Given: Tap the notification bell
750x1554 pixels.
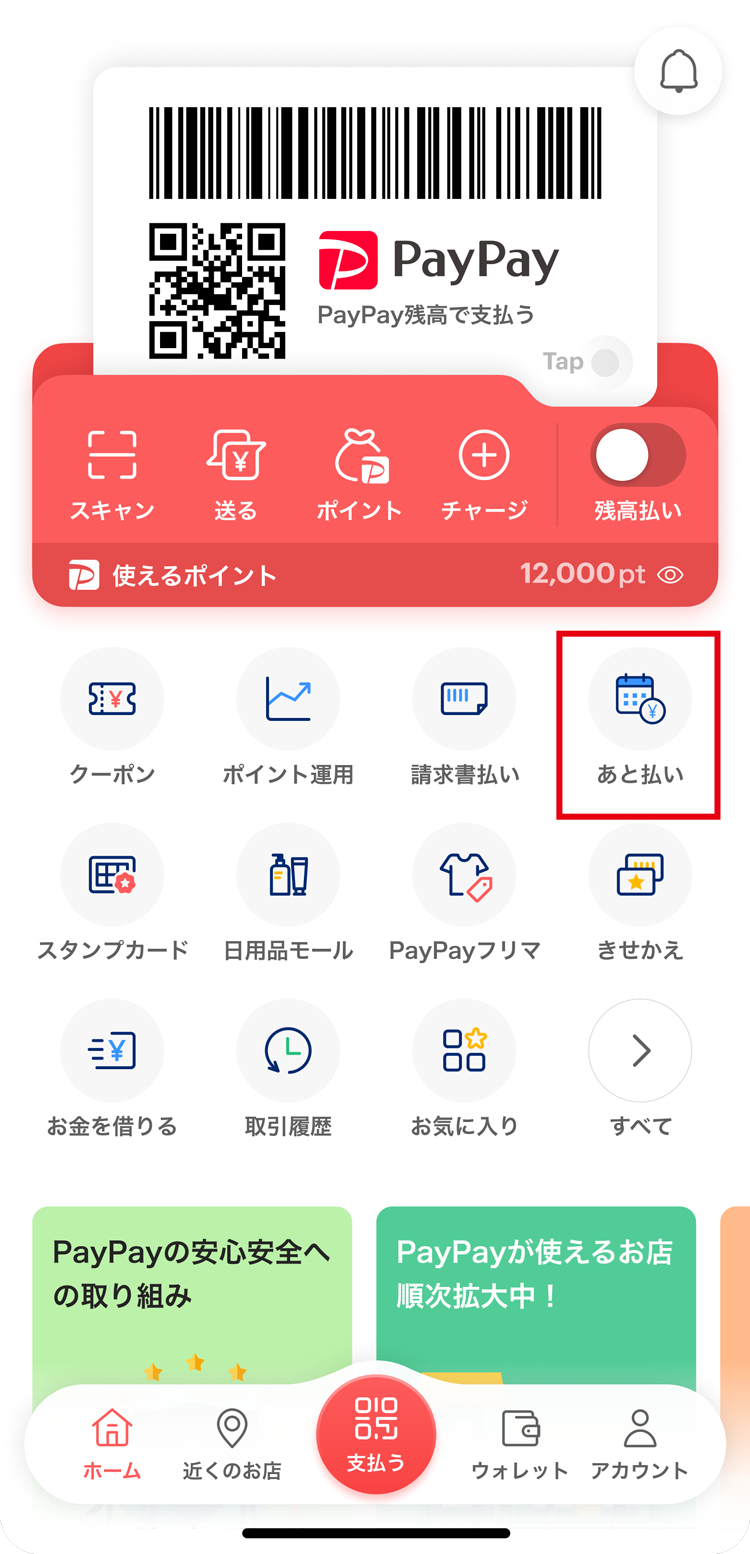Looking at the screenshot, I should [678, 71].
